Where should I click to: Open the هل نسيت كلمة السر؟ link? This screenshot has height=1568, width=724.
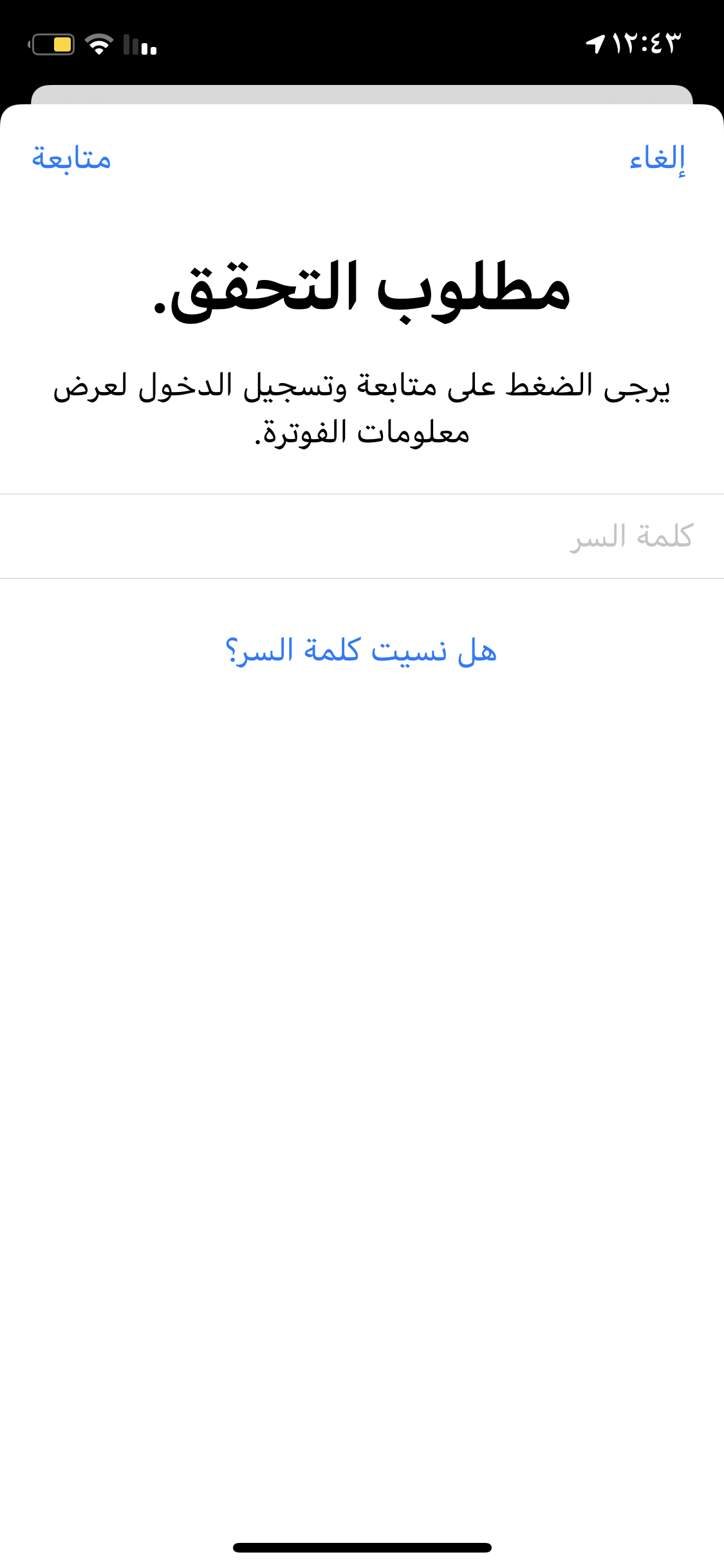click(x=361, y=651)
